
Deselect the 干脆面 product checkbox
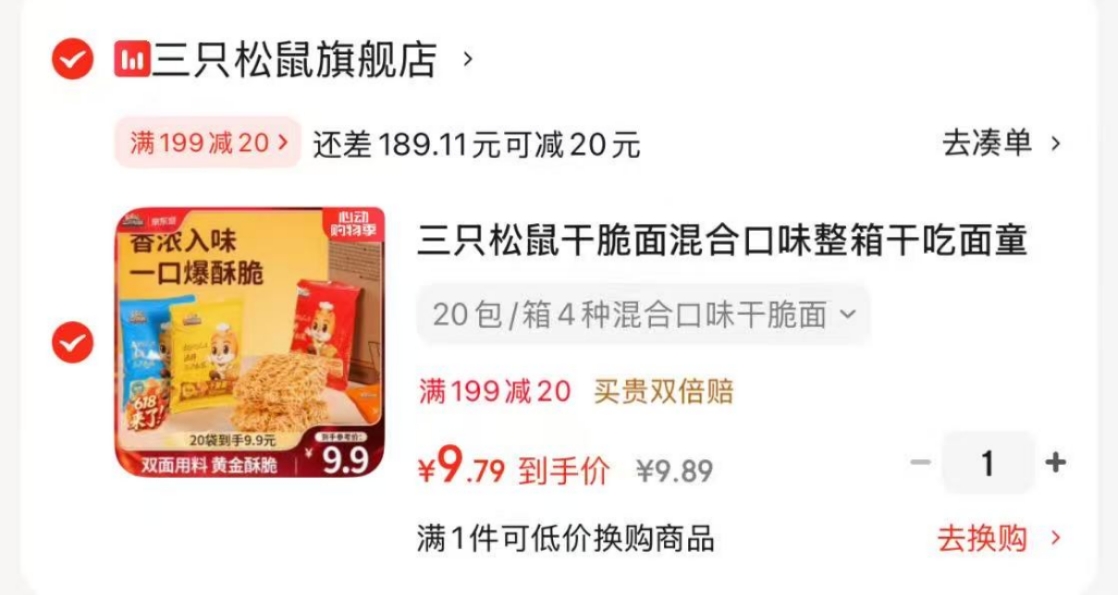(x=72, y=344)
